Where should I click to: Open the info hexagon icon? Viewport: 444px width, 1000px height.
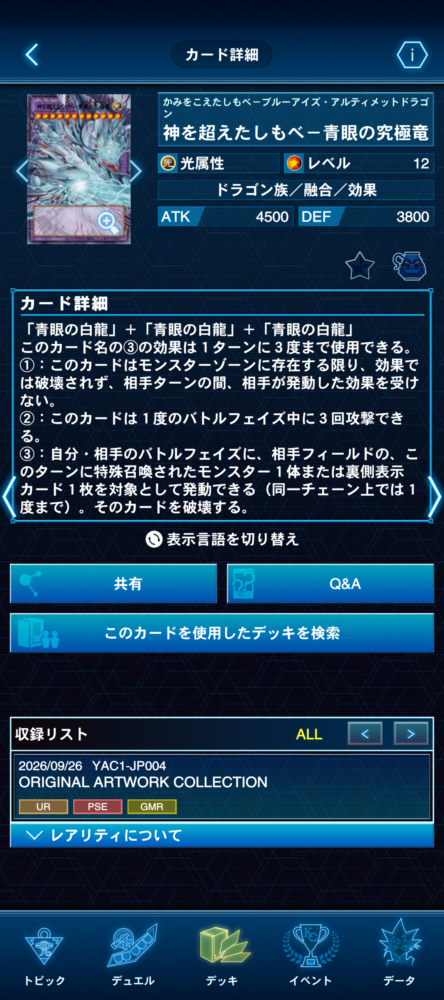tap(412, 55)
